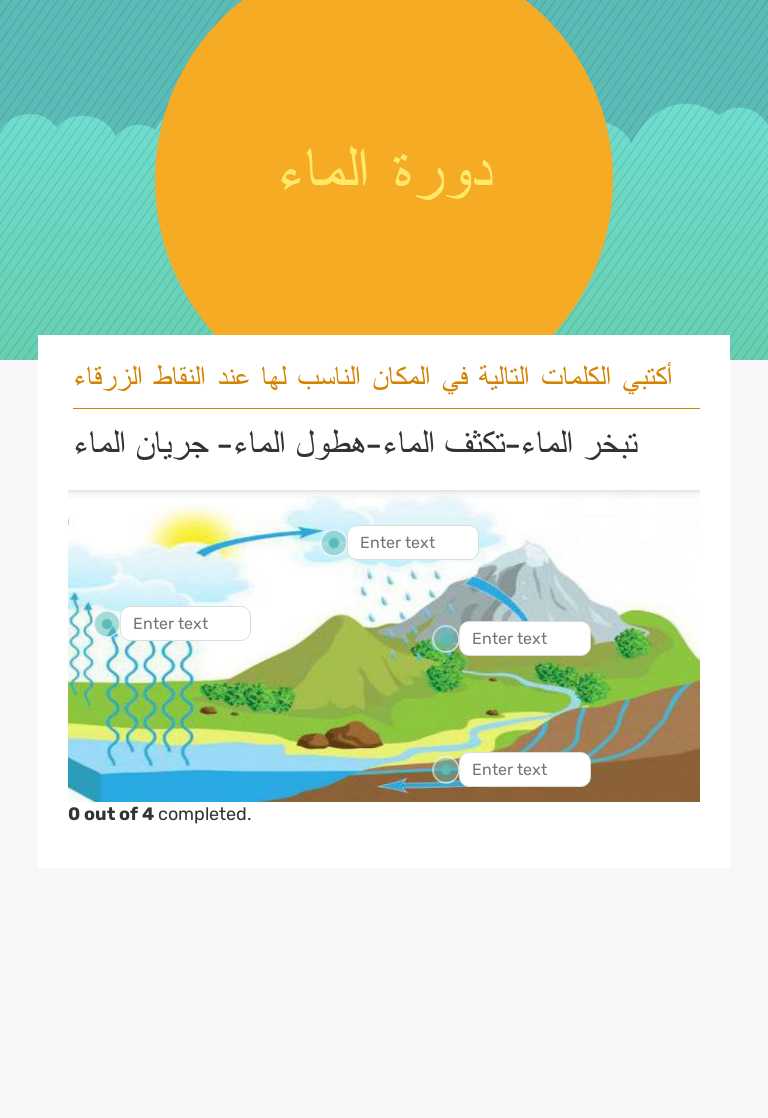Click the teal dot marker beside the cloud's answer box

tap(333, 543)
